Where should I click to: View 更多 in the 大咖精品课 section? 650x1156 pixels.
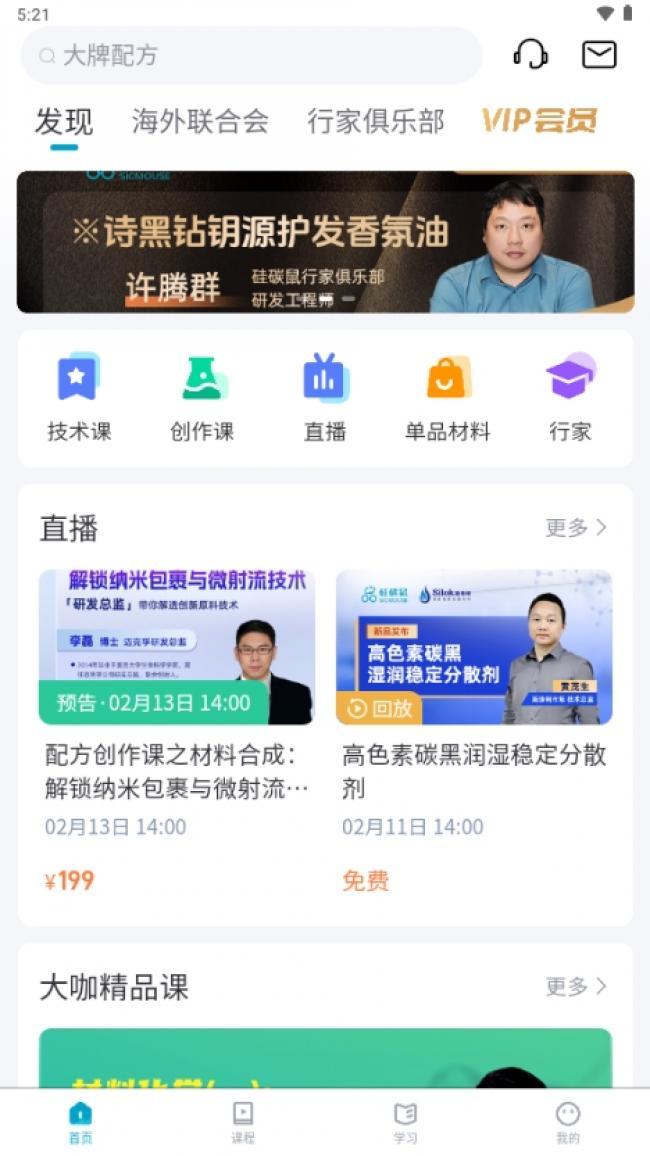pos(576,987)
